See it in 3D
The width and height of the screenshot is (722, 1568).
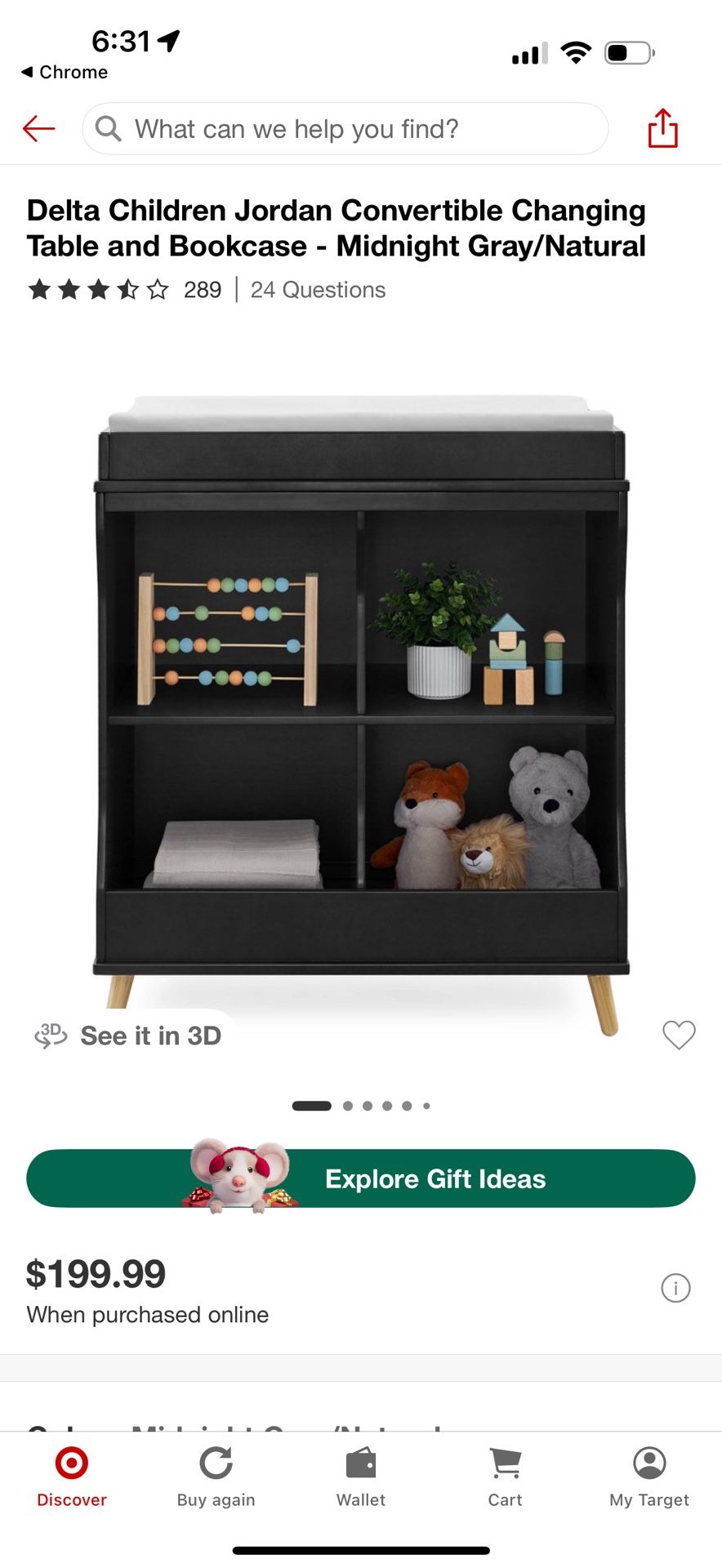click(129, 1036)
